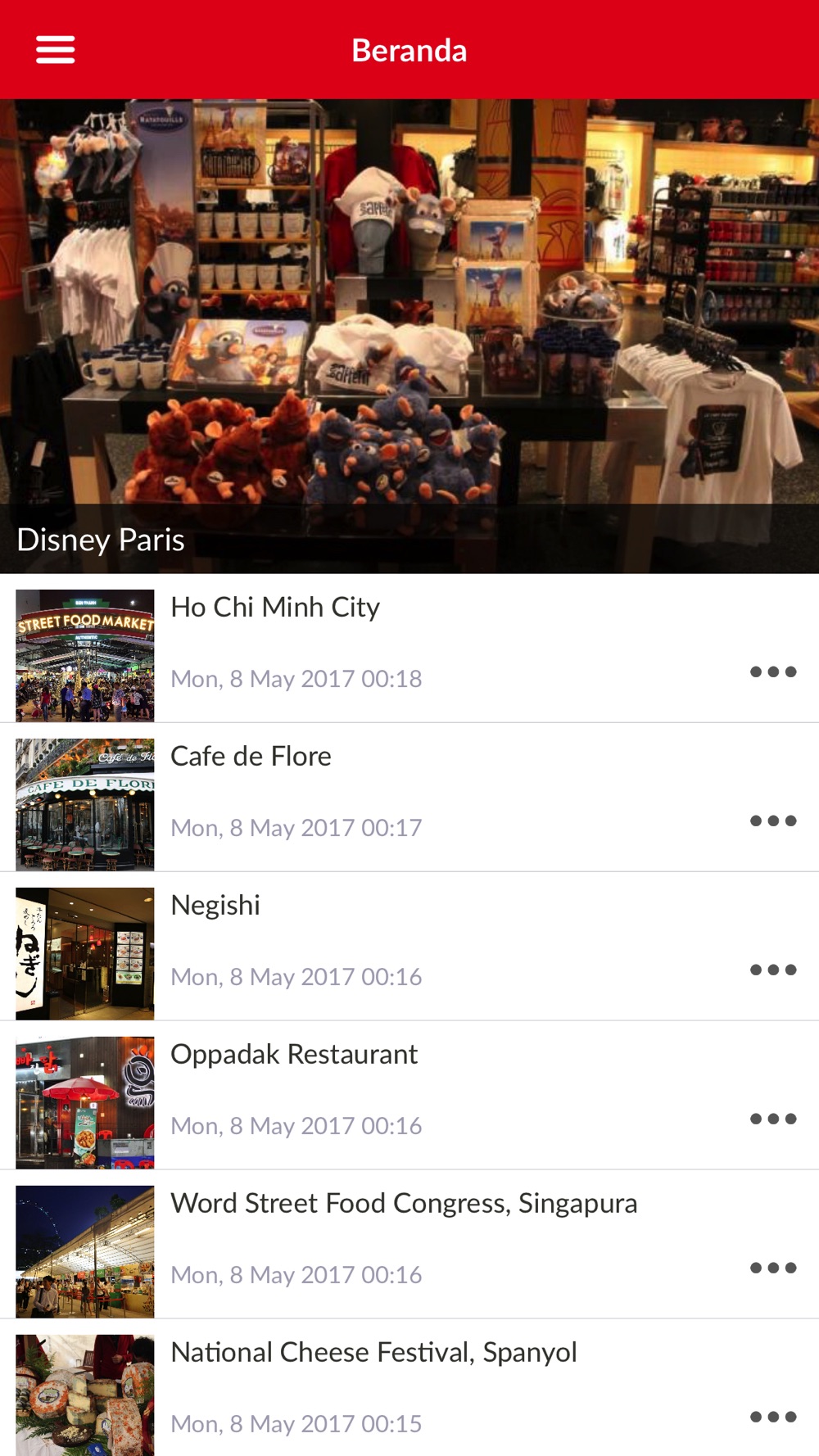View the Negishi article

215,906
